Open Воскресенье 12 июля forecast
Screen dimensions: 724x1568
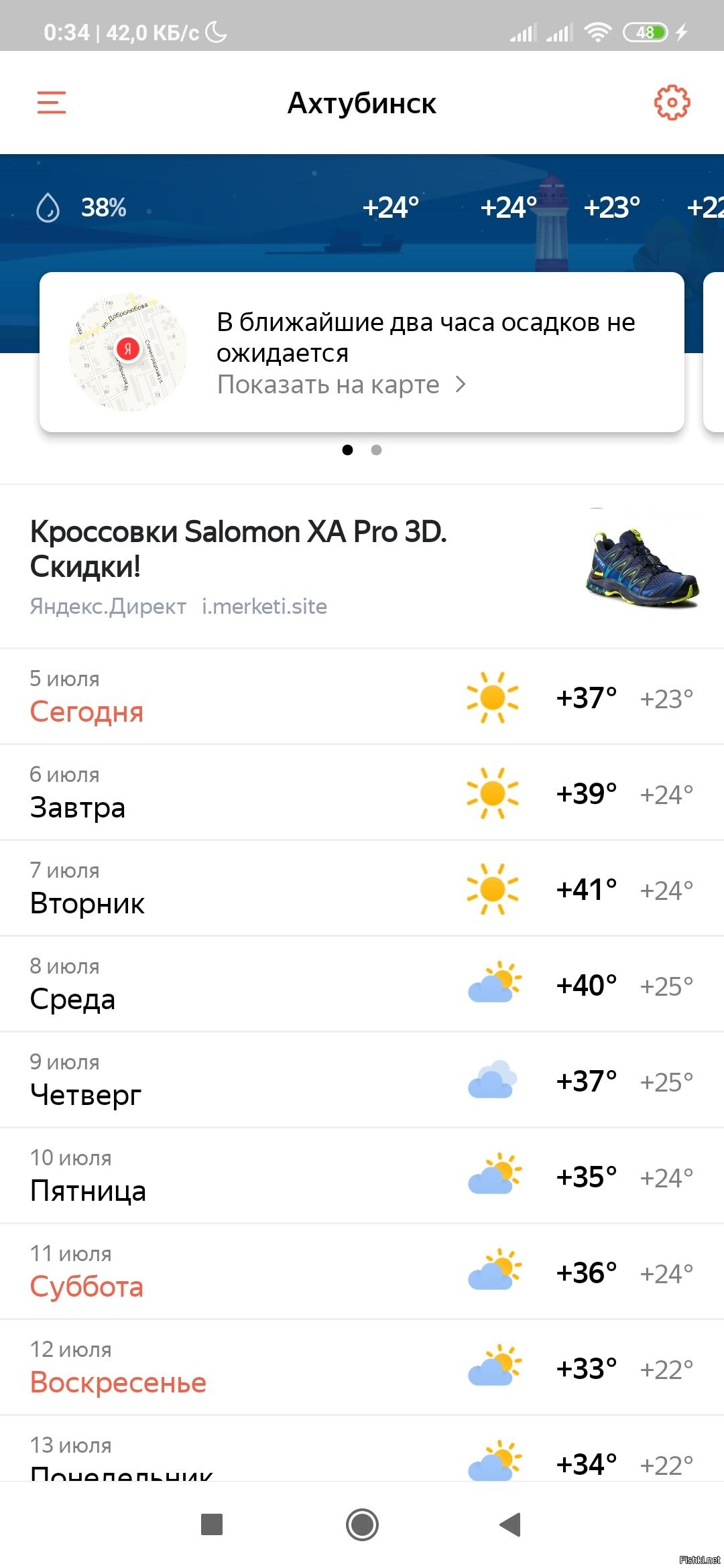362,1368
